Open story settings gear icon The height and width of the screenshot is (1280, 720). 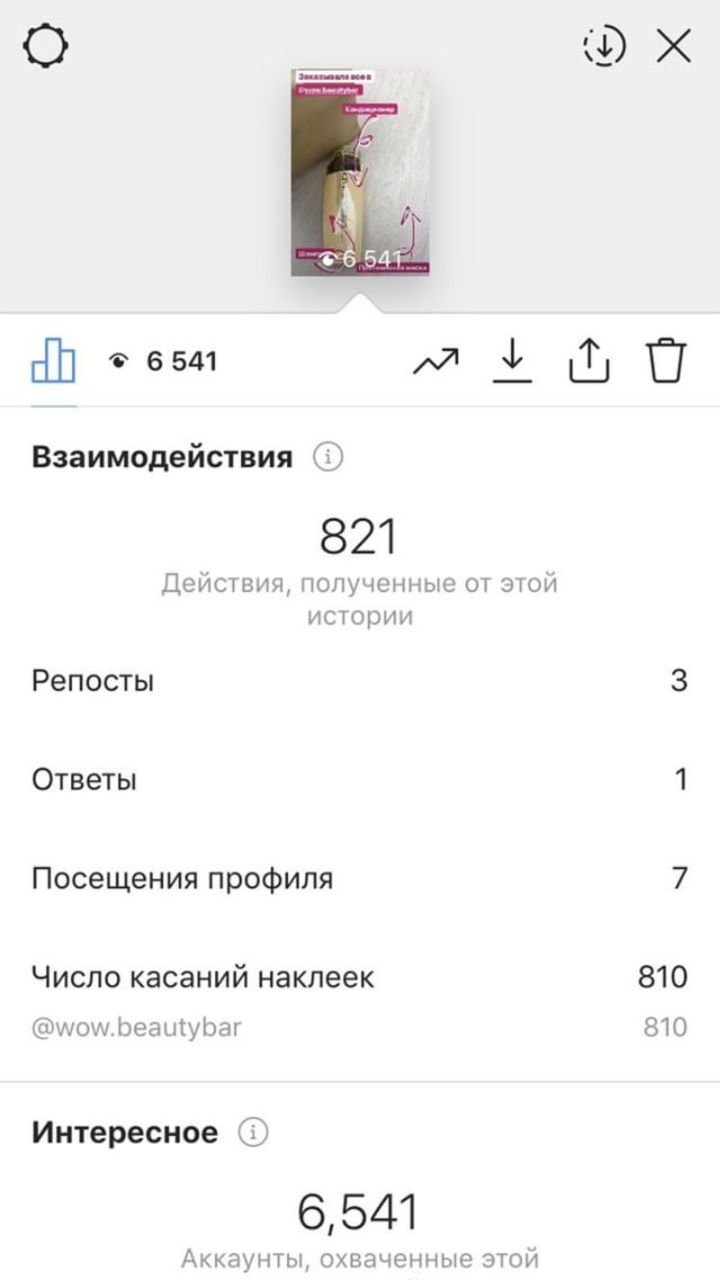coord(46,46)
